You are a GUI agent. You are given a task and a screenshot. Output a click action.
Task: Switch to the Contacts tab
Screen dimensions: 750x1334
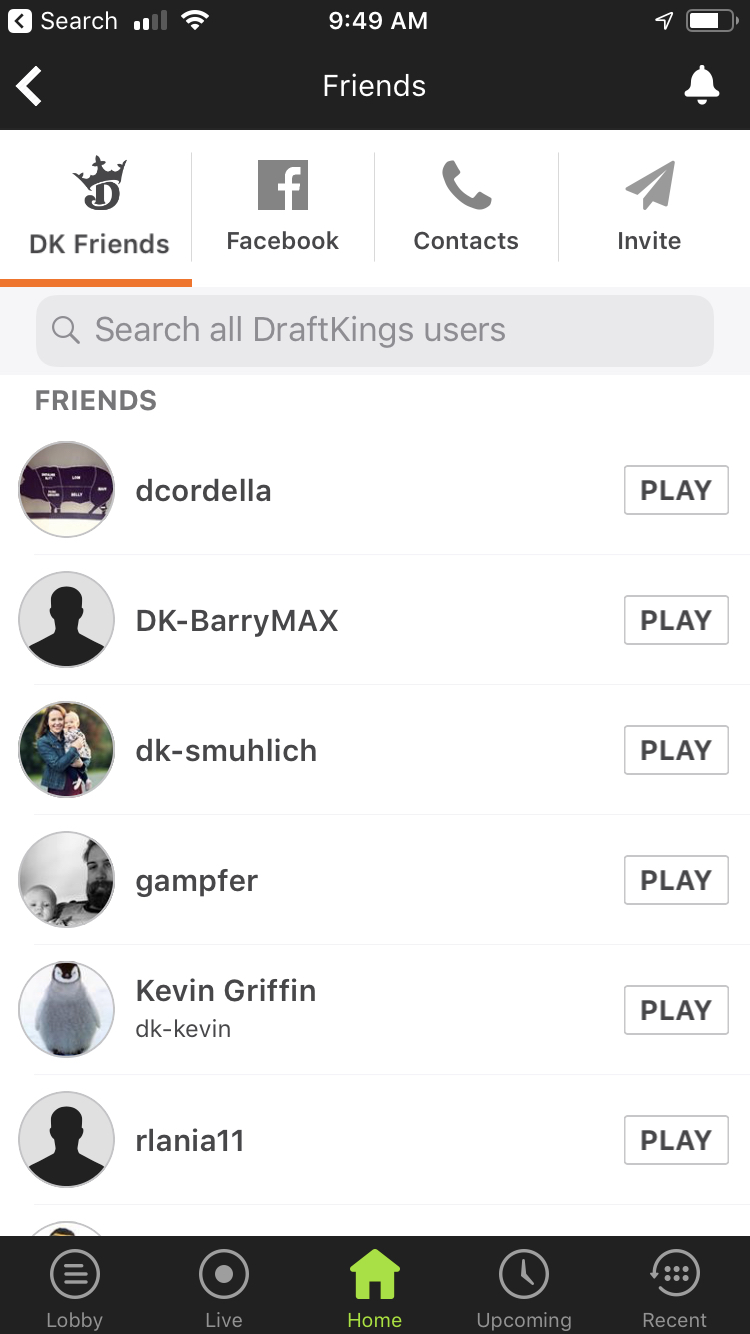(466, 207)
